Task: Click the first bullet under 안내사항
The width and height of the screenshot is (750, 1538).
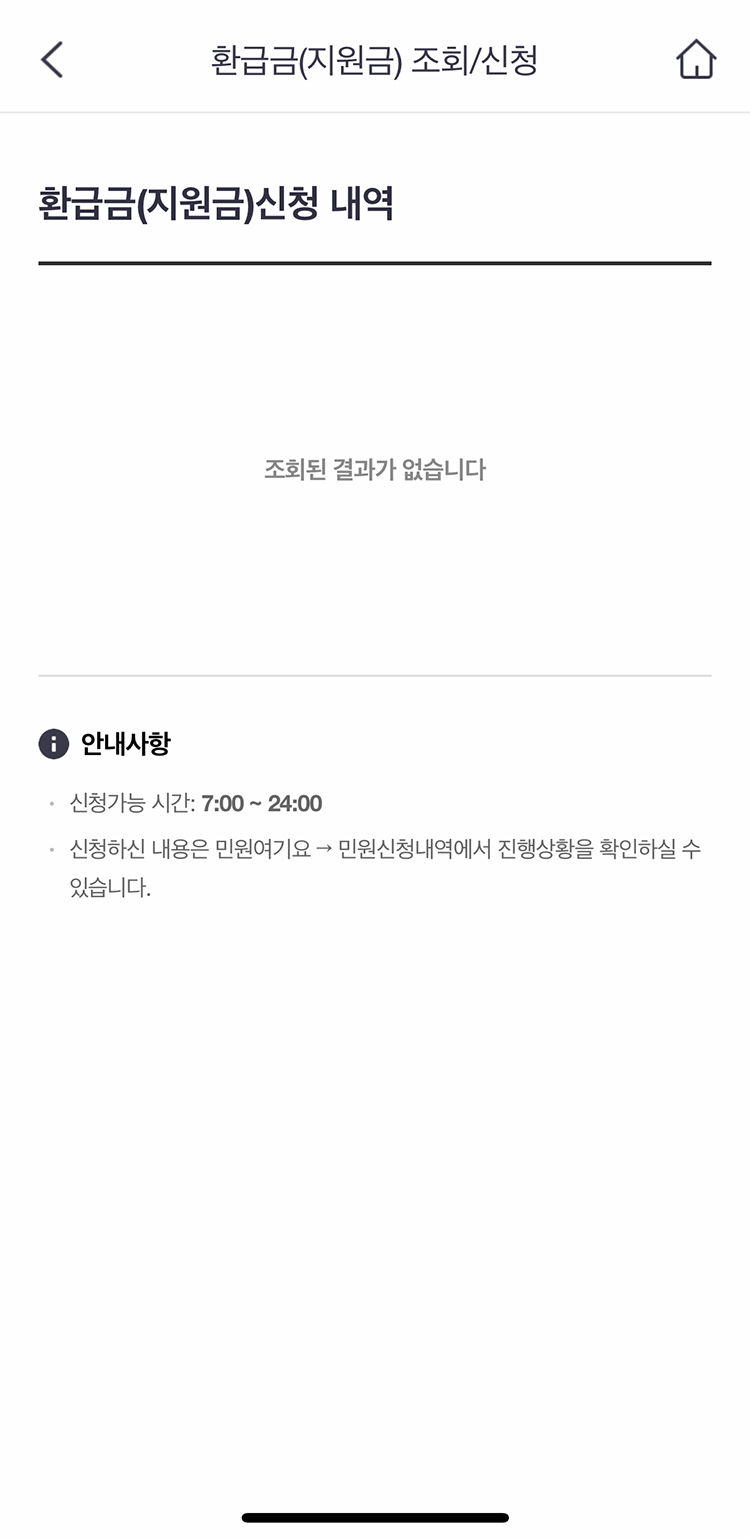Action: tap(54, 803)
